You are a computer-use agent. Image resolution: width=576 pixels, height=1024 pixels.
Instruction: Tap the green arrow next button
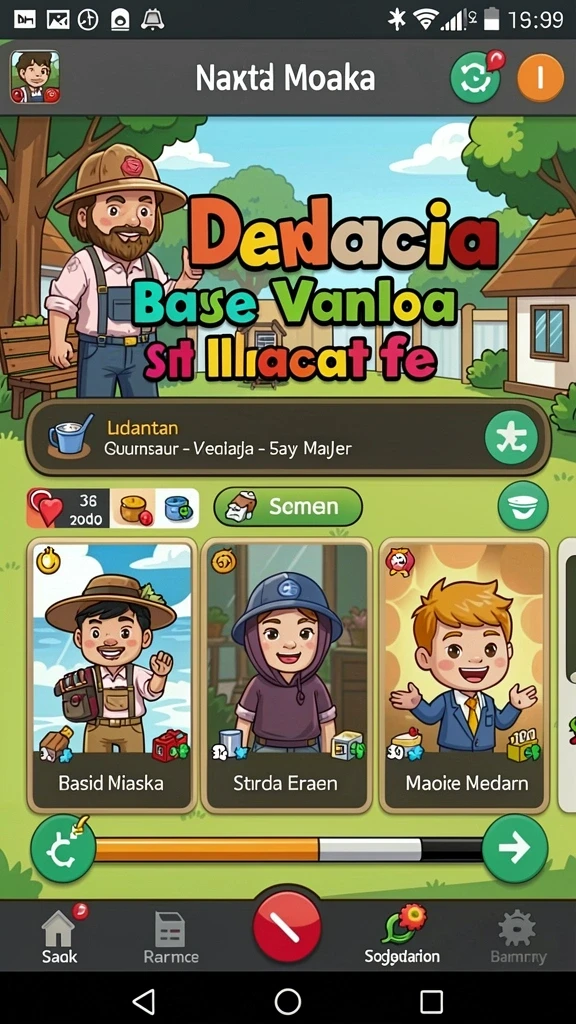515,848
